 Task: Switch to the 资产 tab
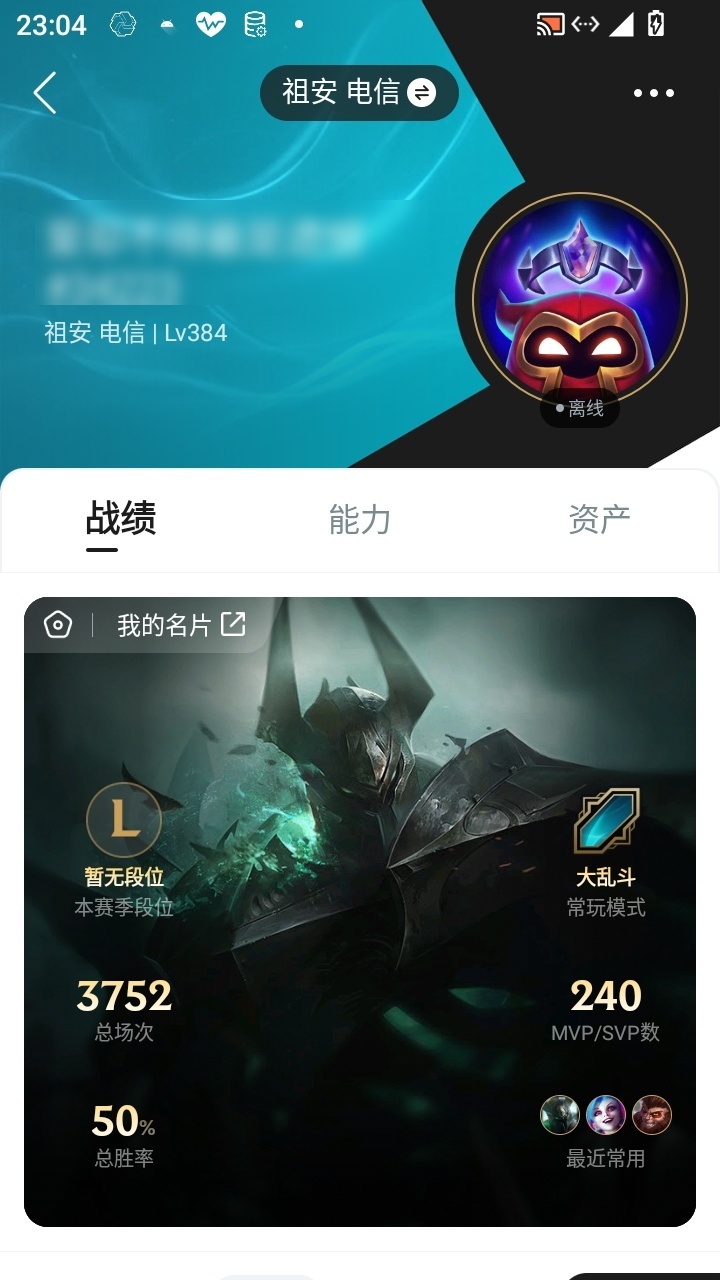click(x=599, y=520)
